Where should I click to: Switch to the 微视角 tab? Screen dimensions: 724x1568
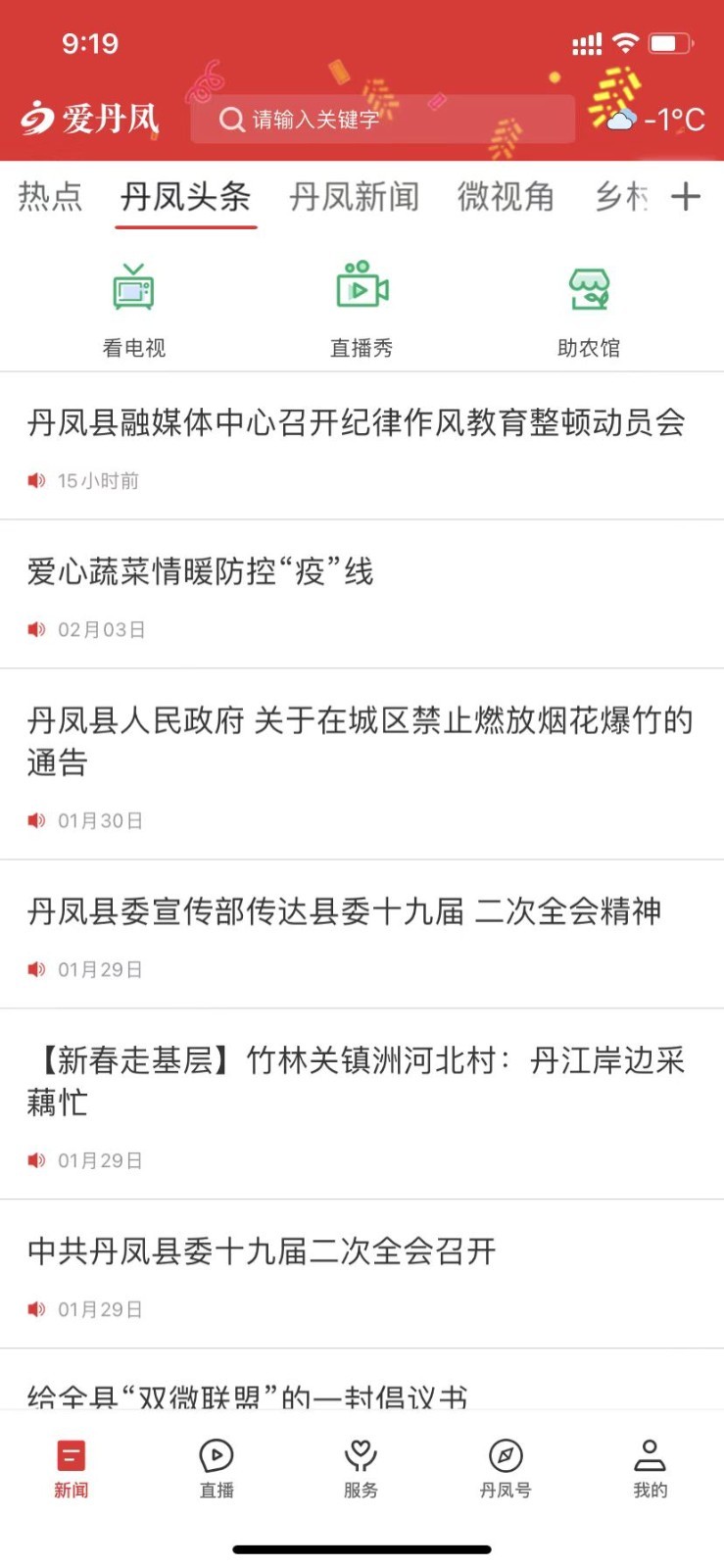506,197
